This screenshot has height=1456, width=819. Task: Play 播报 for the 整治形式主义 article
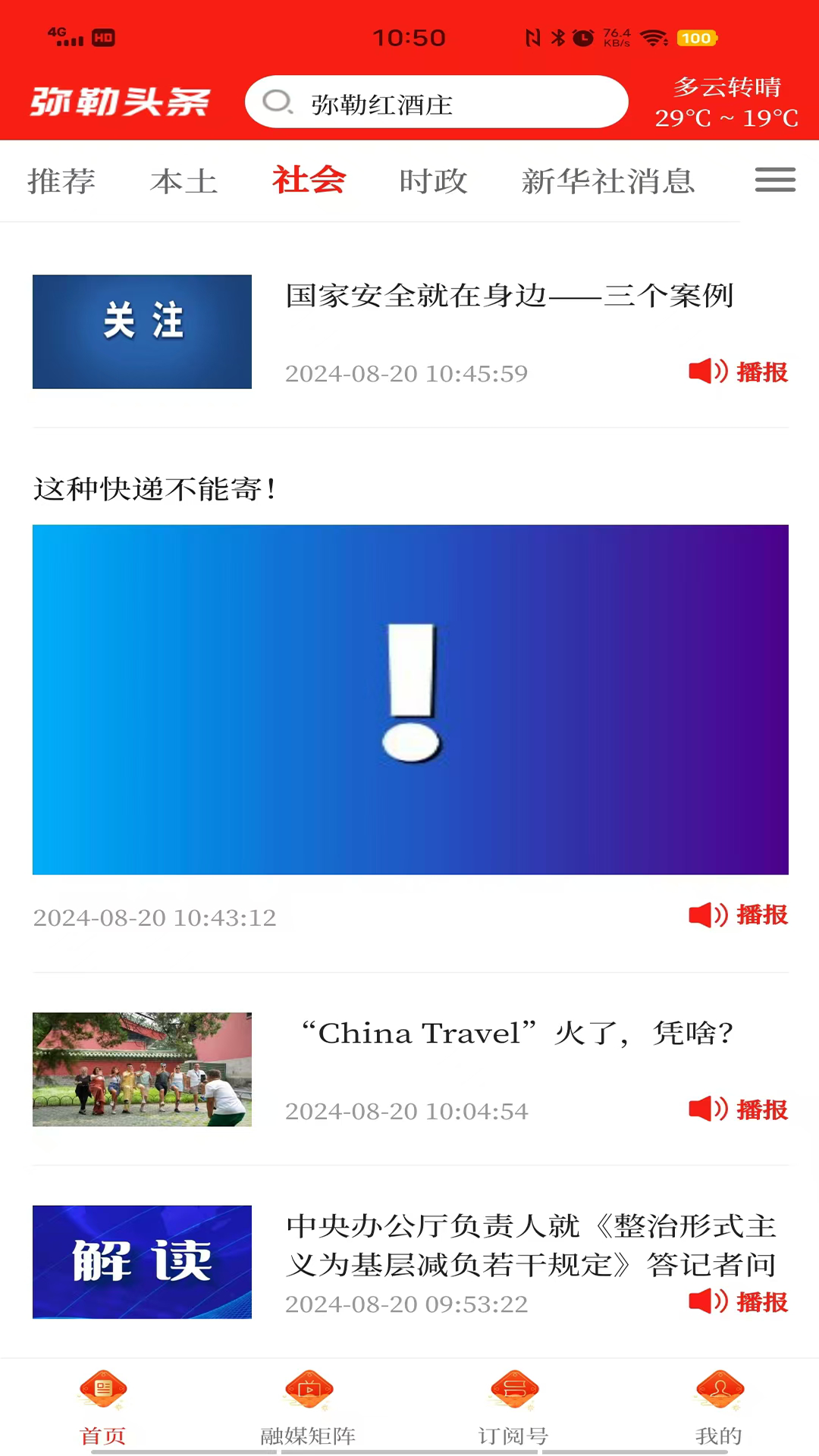[738, 1302]
